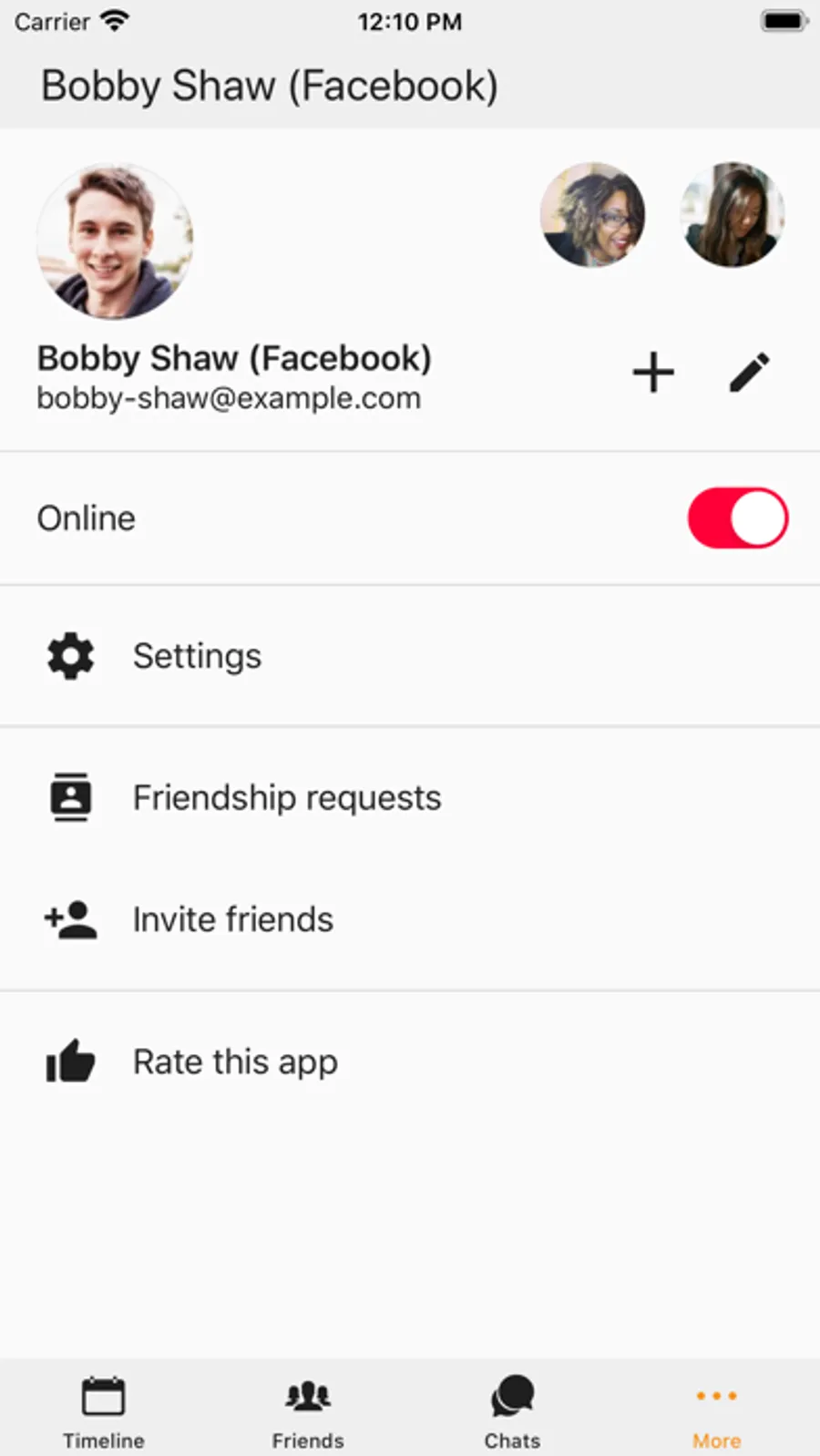Turn off the Online status switch

pos(737,518)
